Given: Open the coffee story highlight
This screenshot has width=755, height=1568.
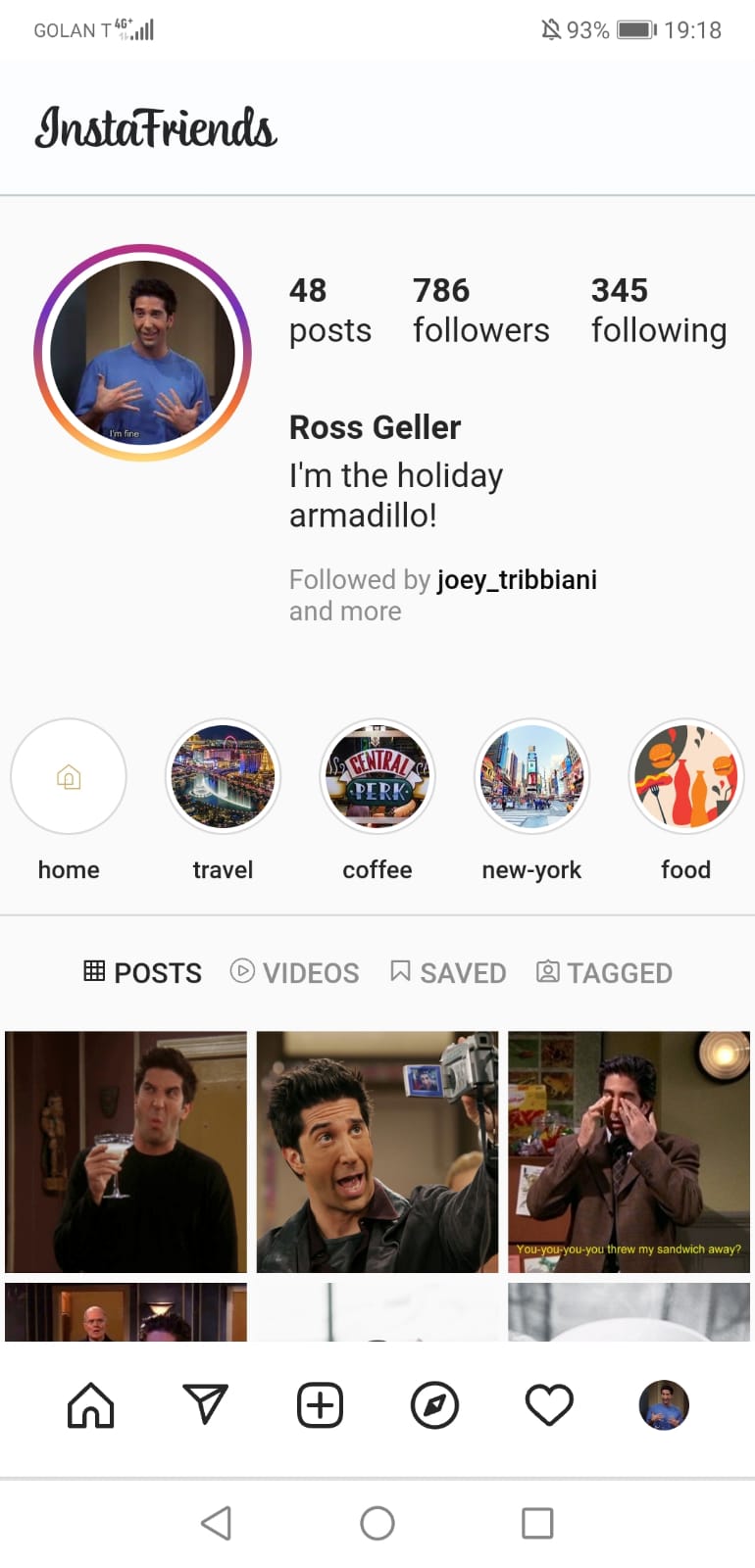Looking at the screenshot, I should click(377, 777).
